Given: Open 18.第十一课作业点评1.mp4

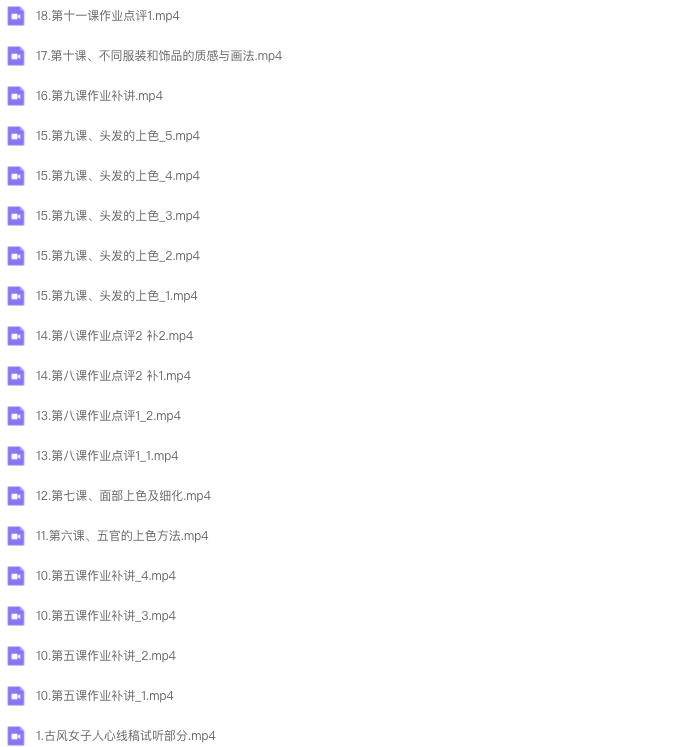Looking at the screenshot, I should 107,16.
